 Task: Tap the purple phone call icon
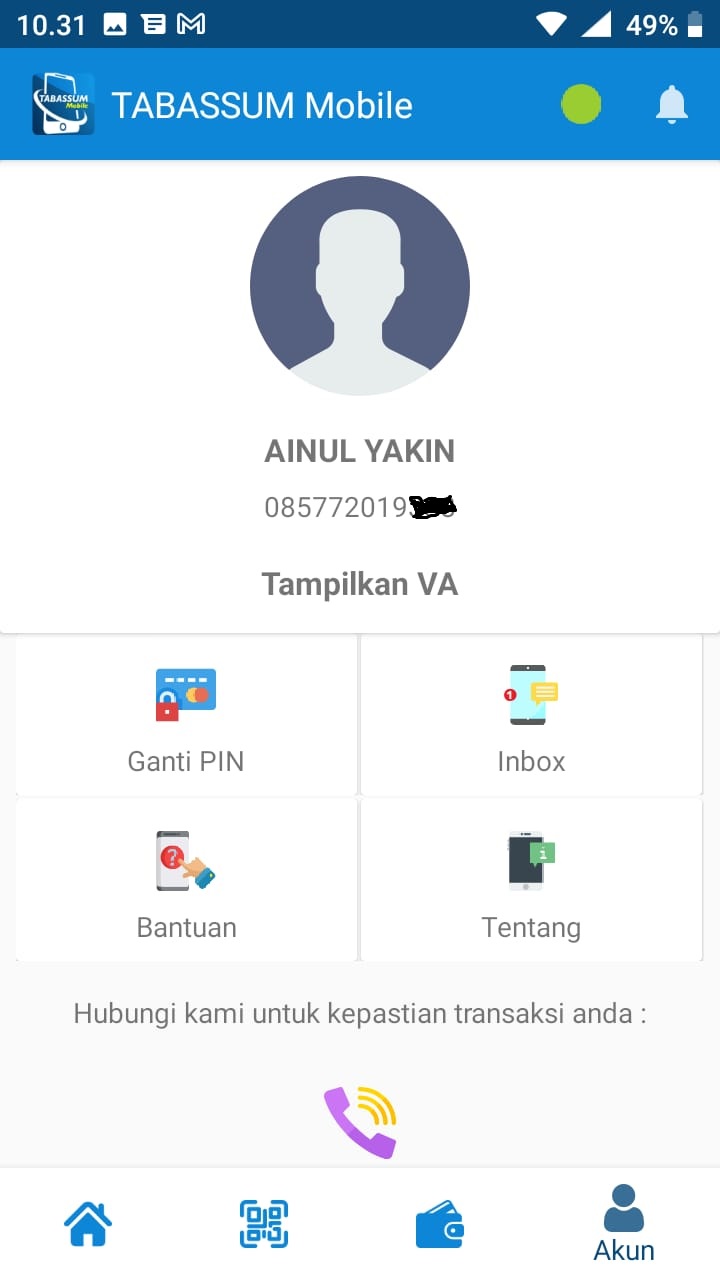[x=360, y=1122]
